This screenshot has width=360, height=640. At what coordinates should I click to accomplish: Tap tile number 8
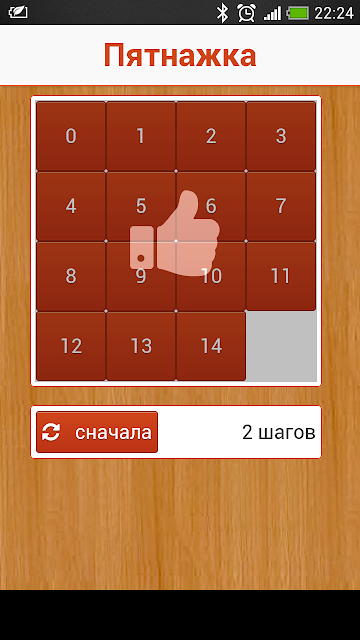pyautogui.click(x=71, y=276)
